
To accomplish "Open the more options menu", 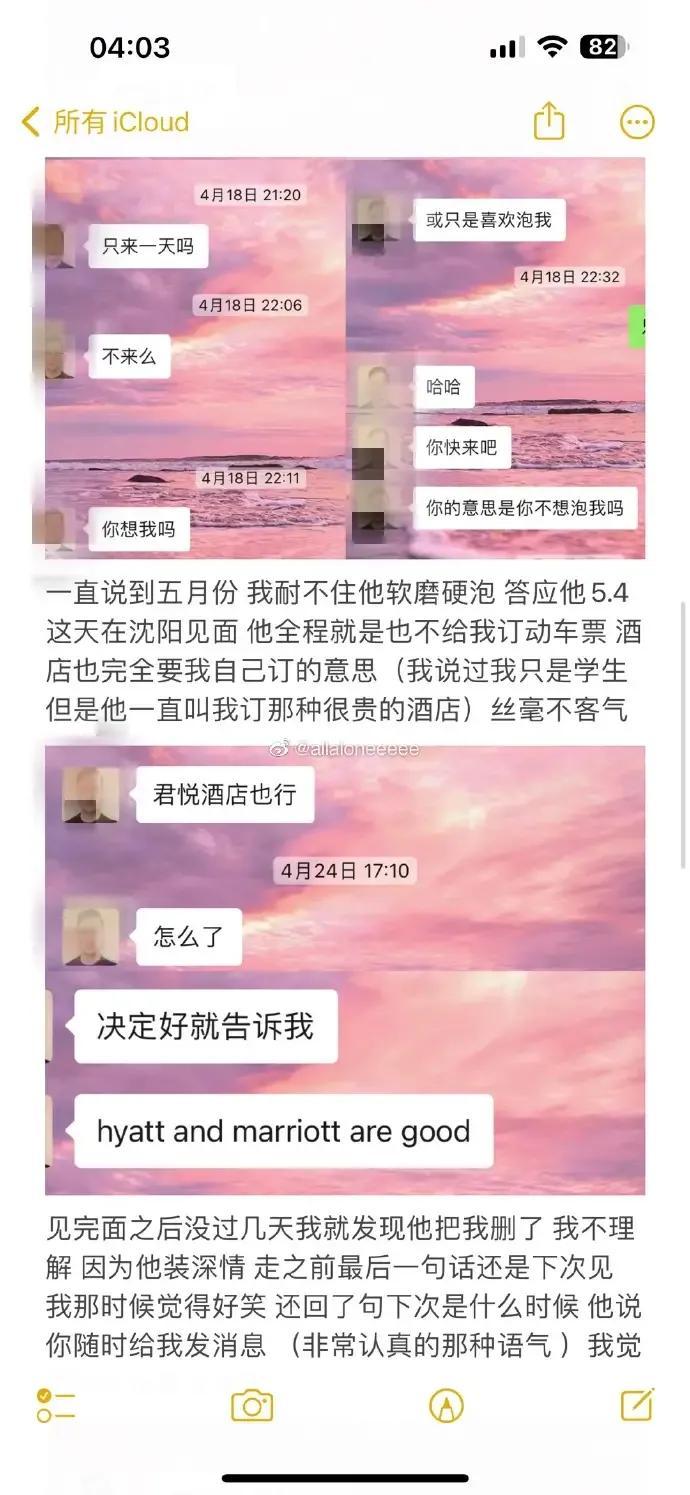I will coord(637,122).
